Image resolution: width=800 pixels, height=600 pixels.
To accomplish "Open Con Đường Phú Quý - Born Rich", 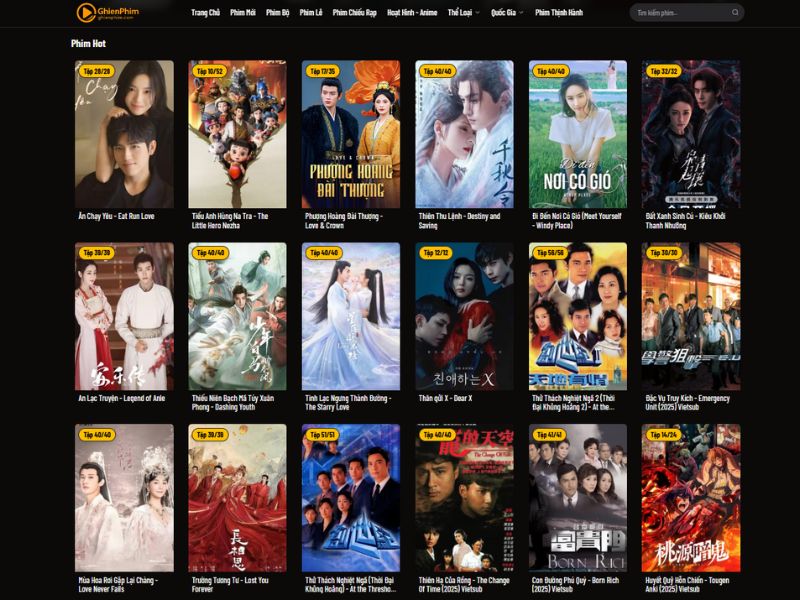I will [578, 497].
